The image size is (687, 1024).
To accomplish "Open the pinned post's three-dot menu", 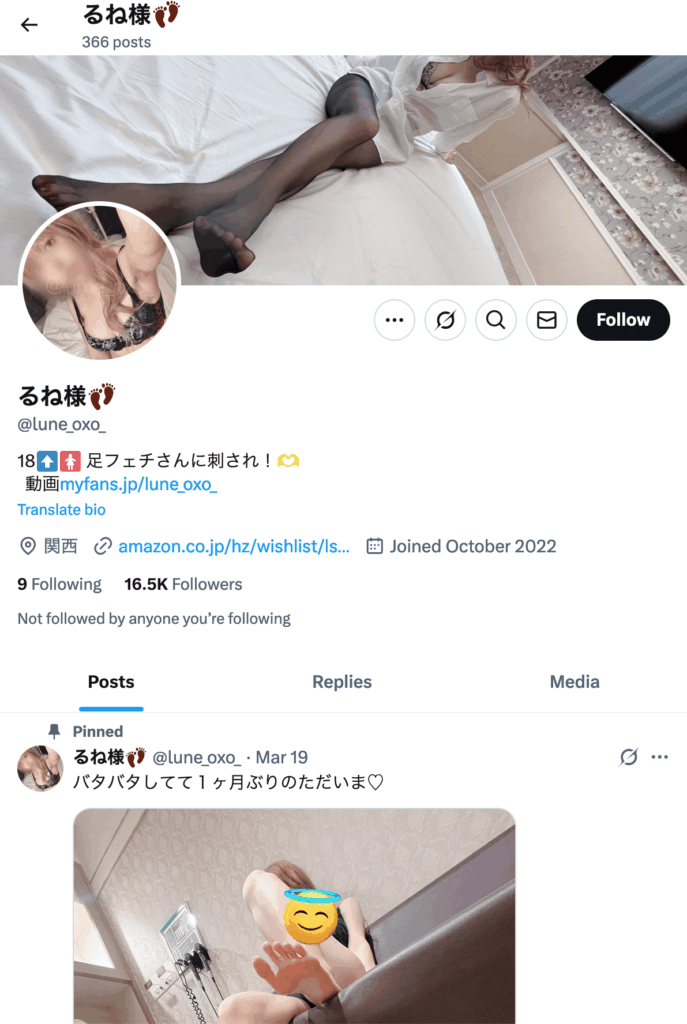I will 659,757.
